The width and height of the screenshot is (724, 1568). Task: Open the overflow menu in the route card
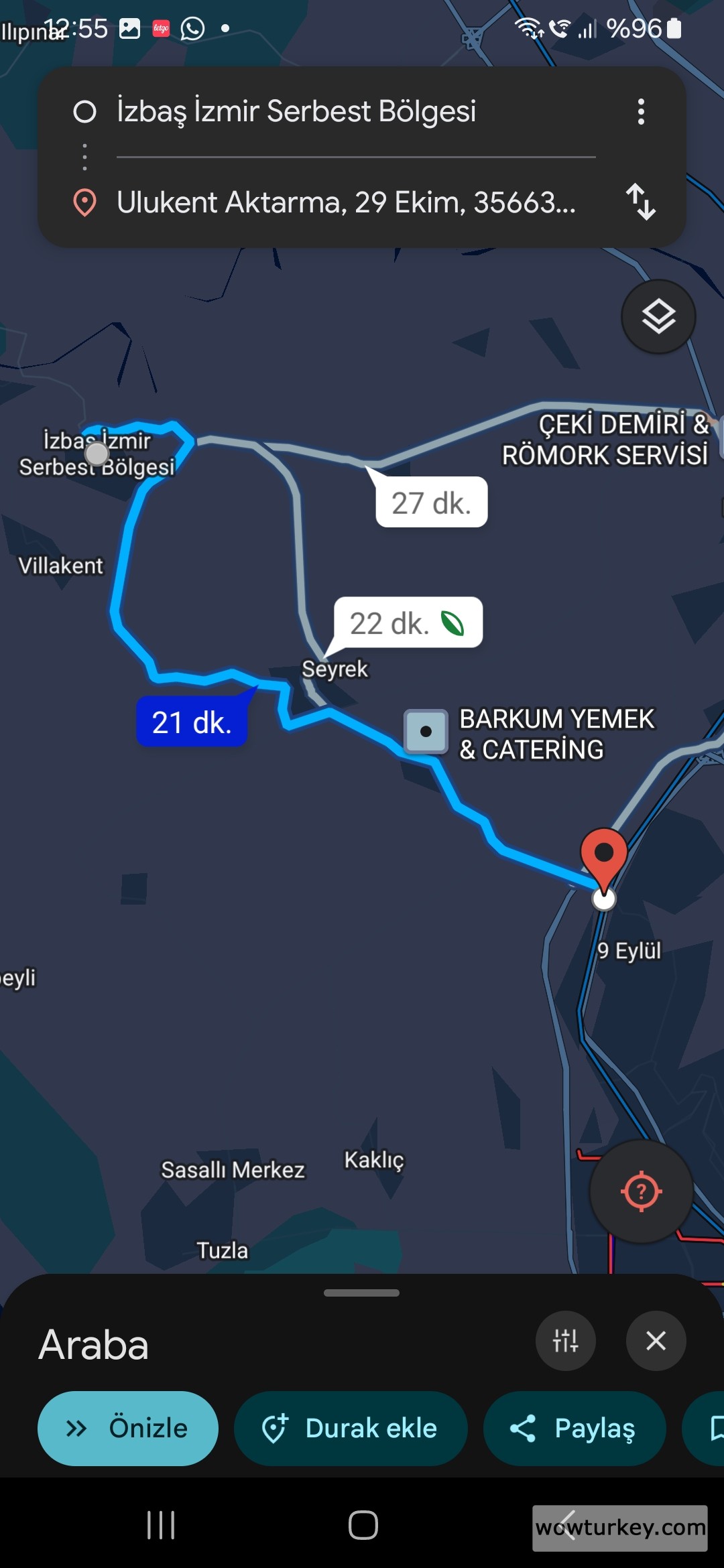coord(641,112)
